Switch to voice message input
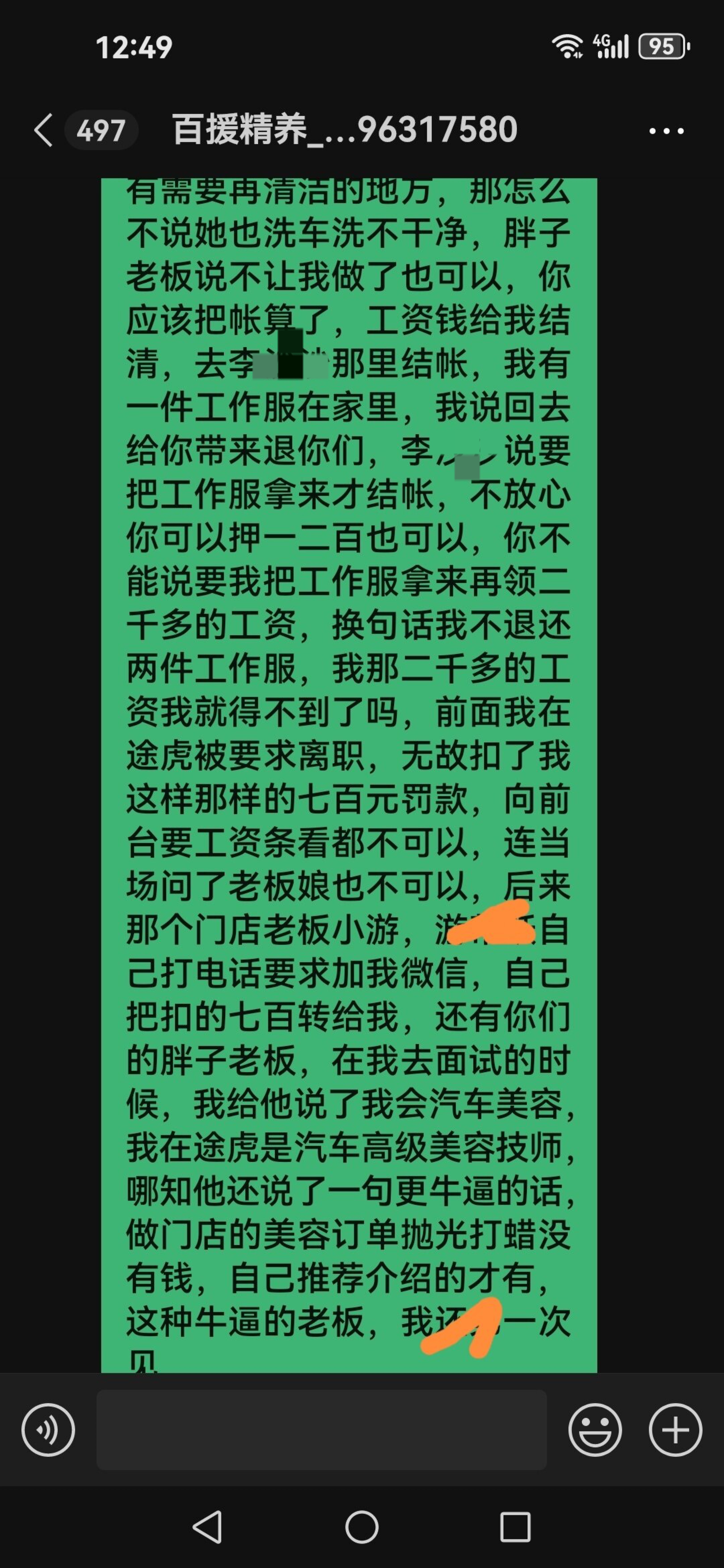Screen dimensions: 724x1568 (48, 1430)
